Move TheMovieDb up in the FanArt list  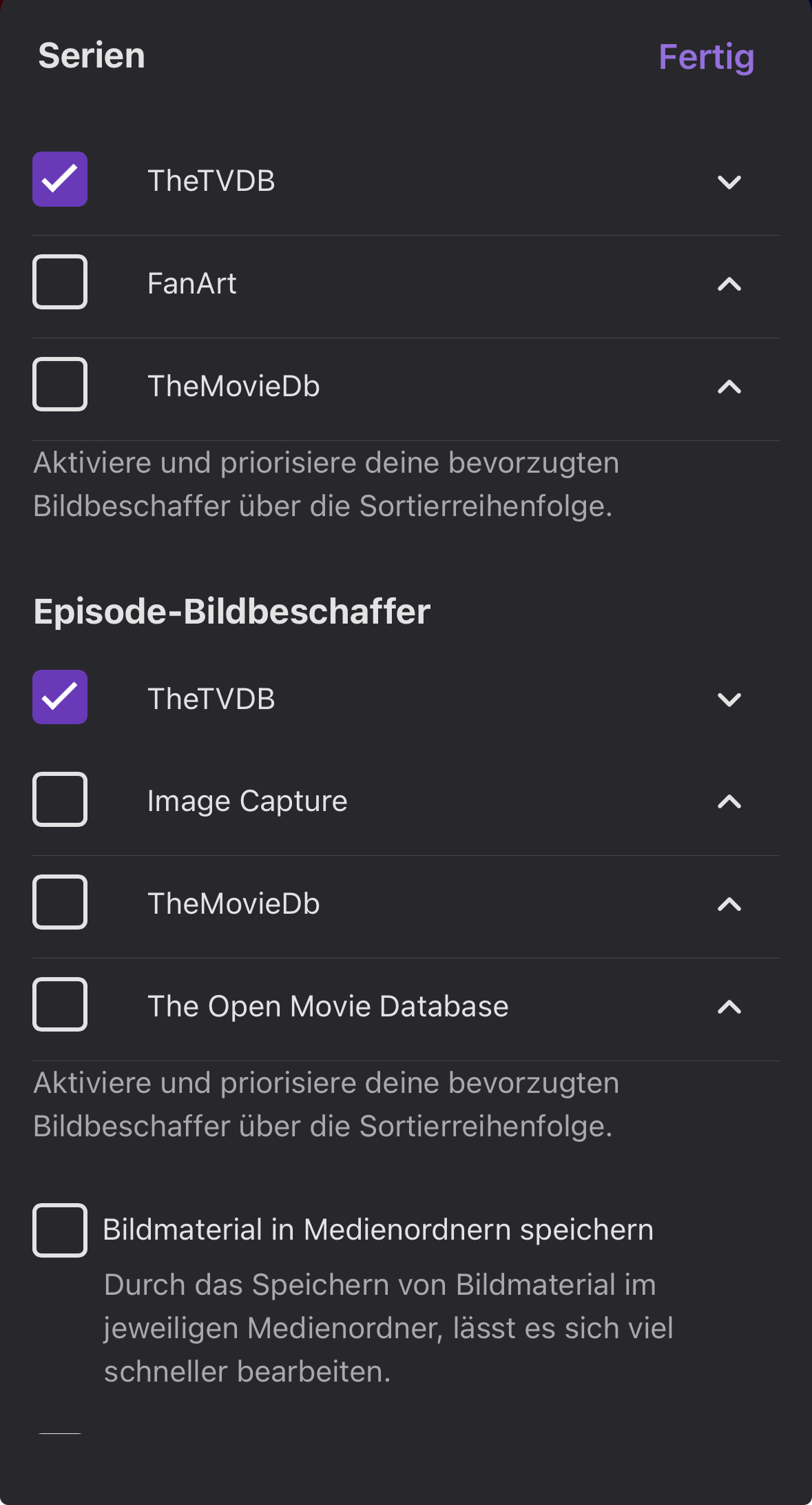pyautogui.click(x=729, y=387)
